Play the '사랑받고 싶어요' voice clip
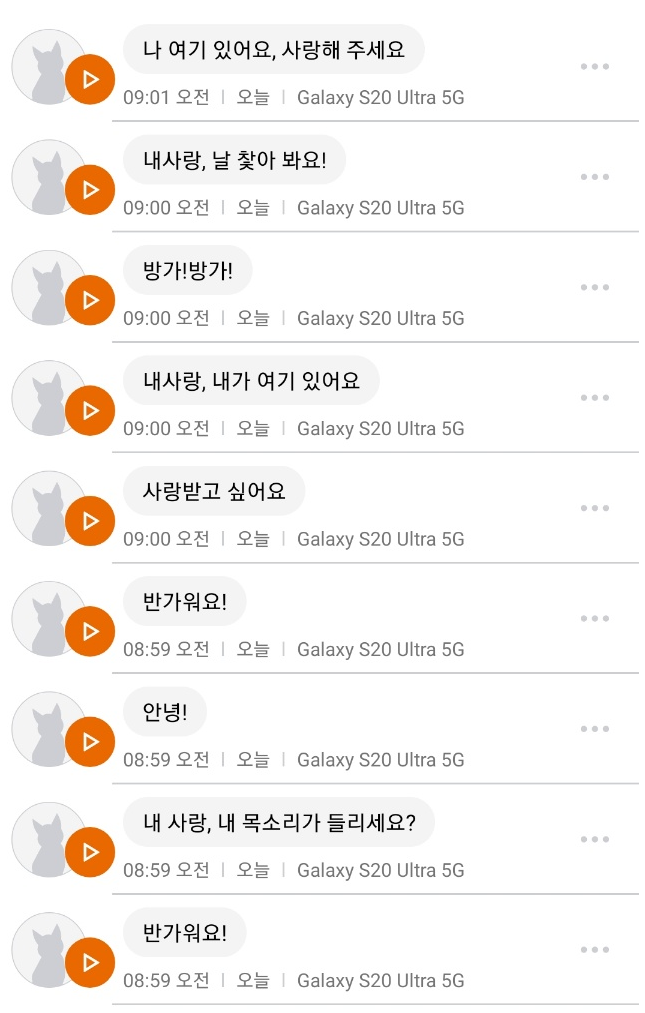Viewport: 645px width, 1013px height. pyautogui.click(x=90, y=521)
